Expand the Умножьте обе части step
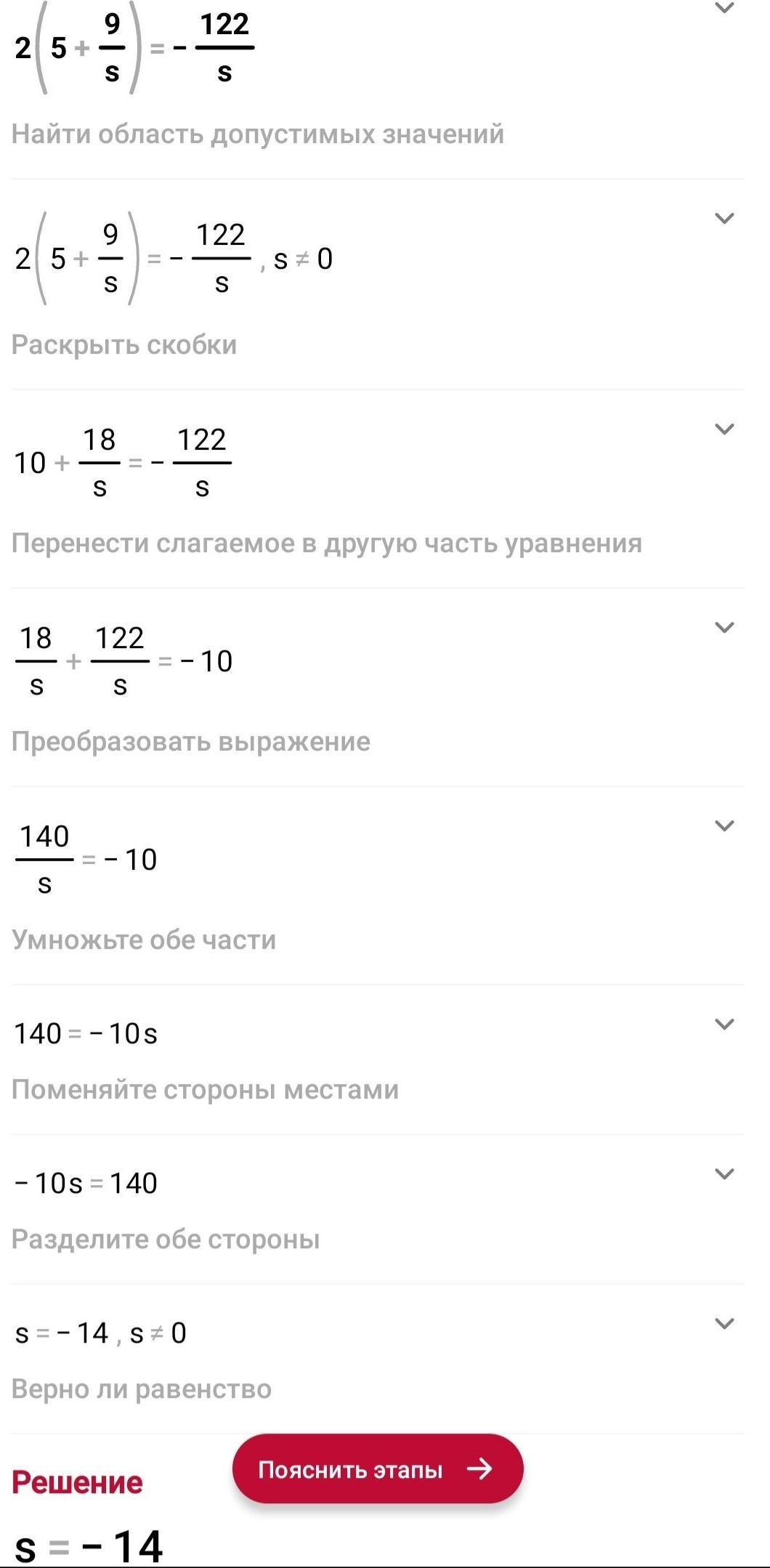This screenshot has width=770, height=1568. (x=724, y=826)
